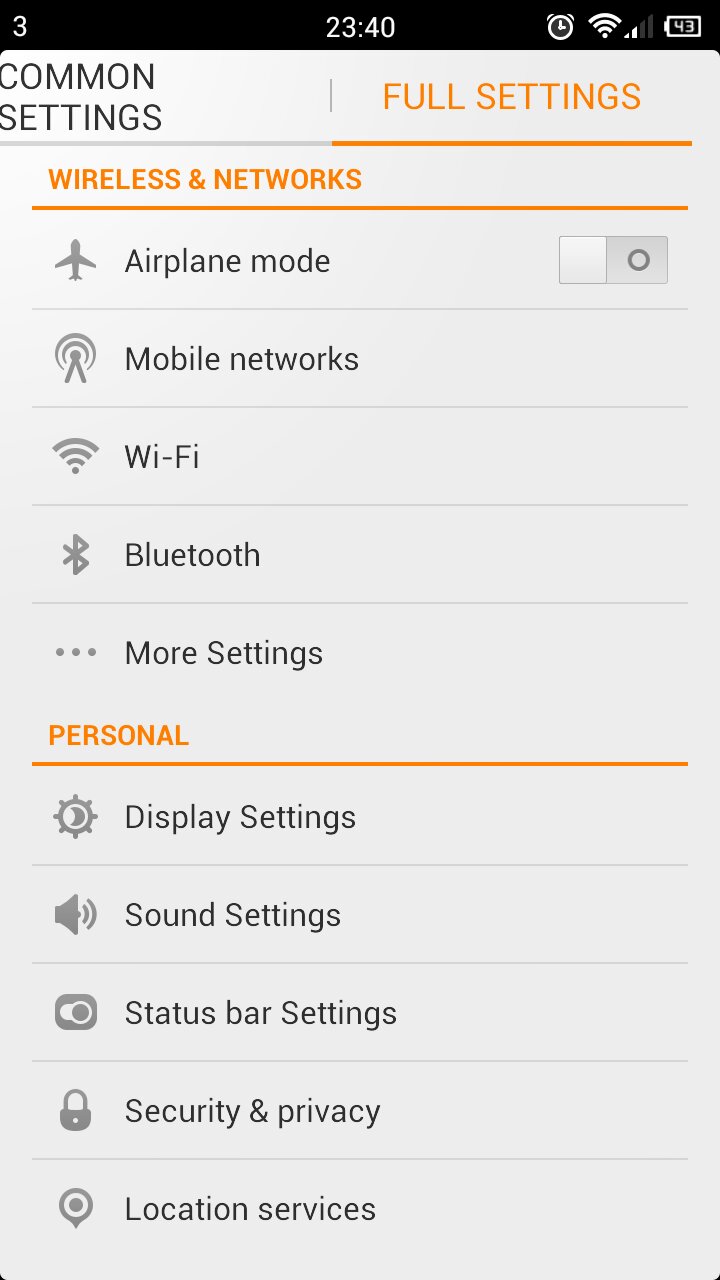Go to Bluetooth settings
The image size is (720, 1280).
192,555
